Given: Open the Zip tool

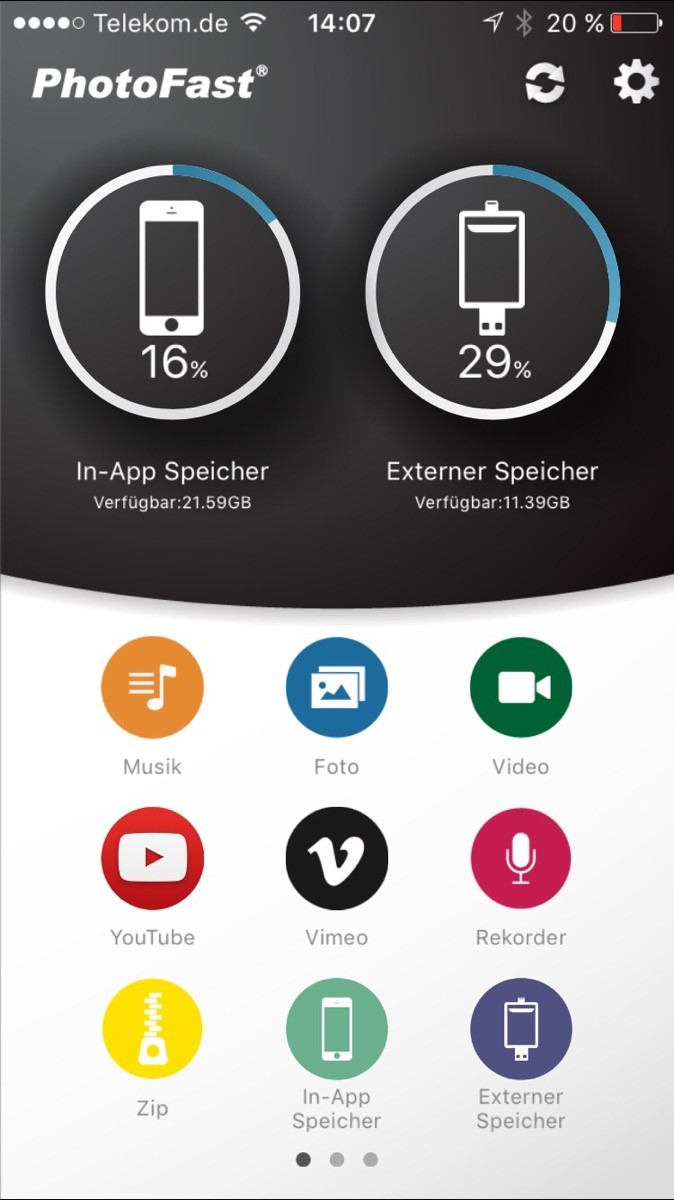Looking at the screenshot, I should coord(152,1029).
